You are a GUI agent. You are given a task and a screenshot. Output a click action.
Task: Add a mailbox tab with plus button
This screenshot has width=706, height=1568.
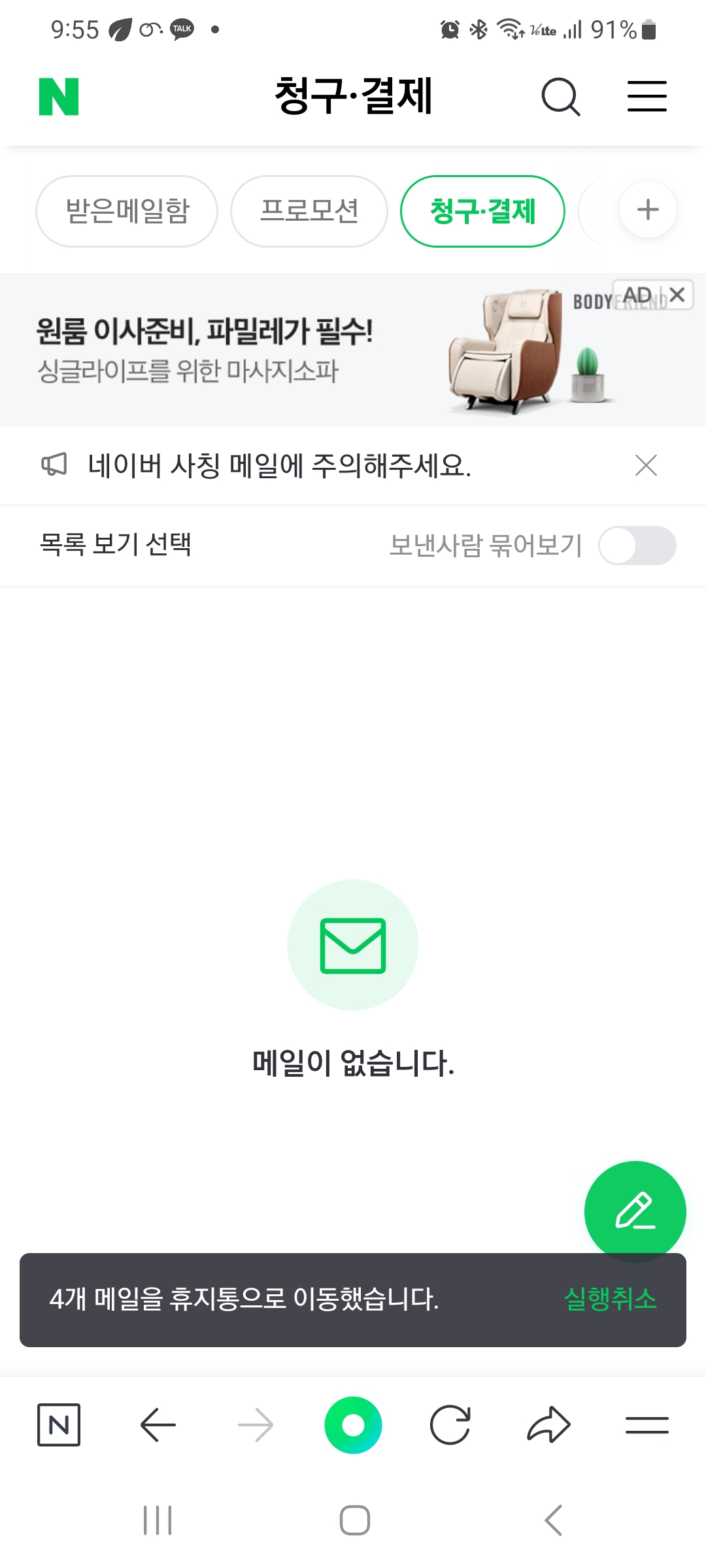(x=647, y=210)
